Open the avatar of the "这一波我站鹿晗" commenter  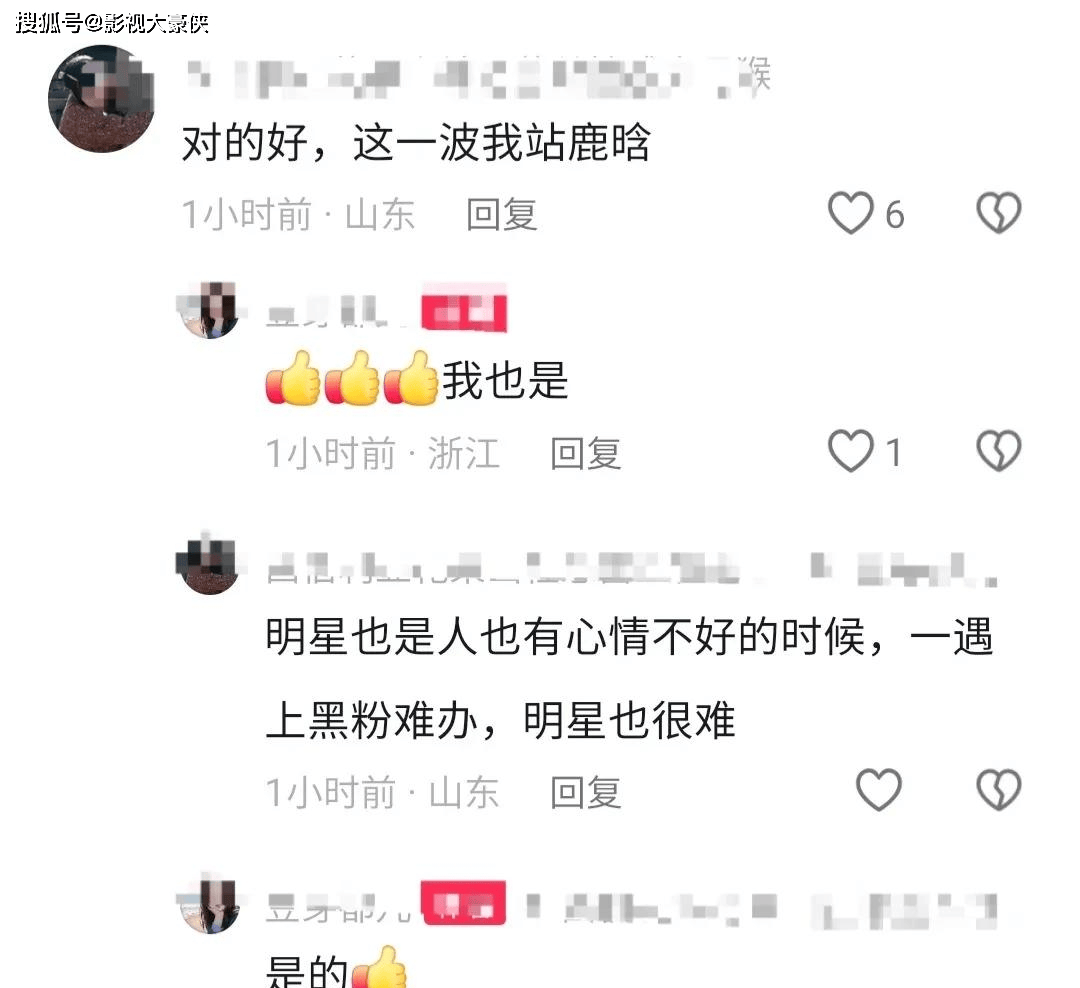pyautogui.click(x=100, y=98)
